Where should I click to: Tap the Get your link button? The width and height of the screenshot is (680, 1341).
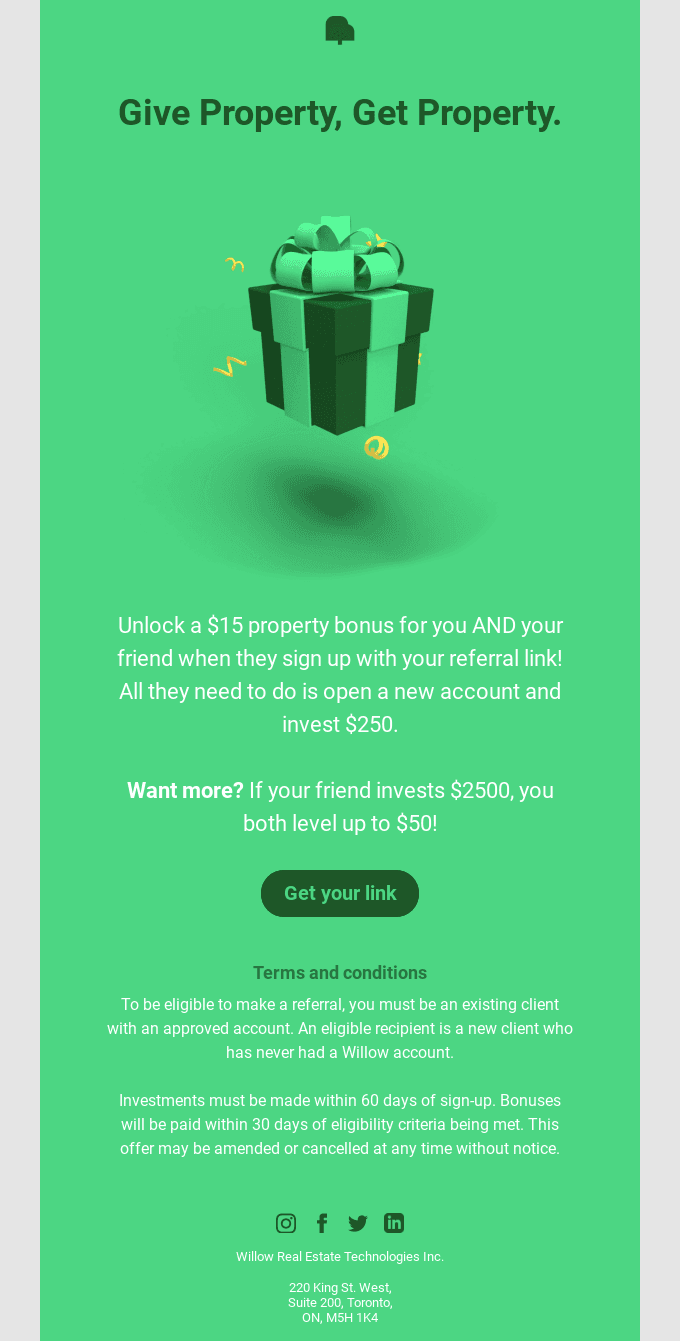(x=340, y=893)
